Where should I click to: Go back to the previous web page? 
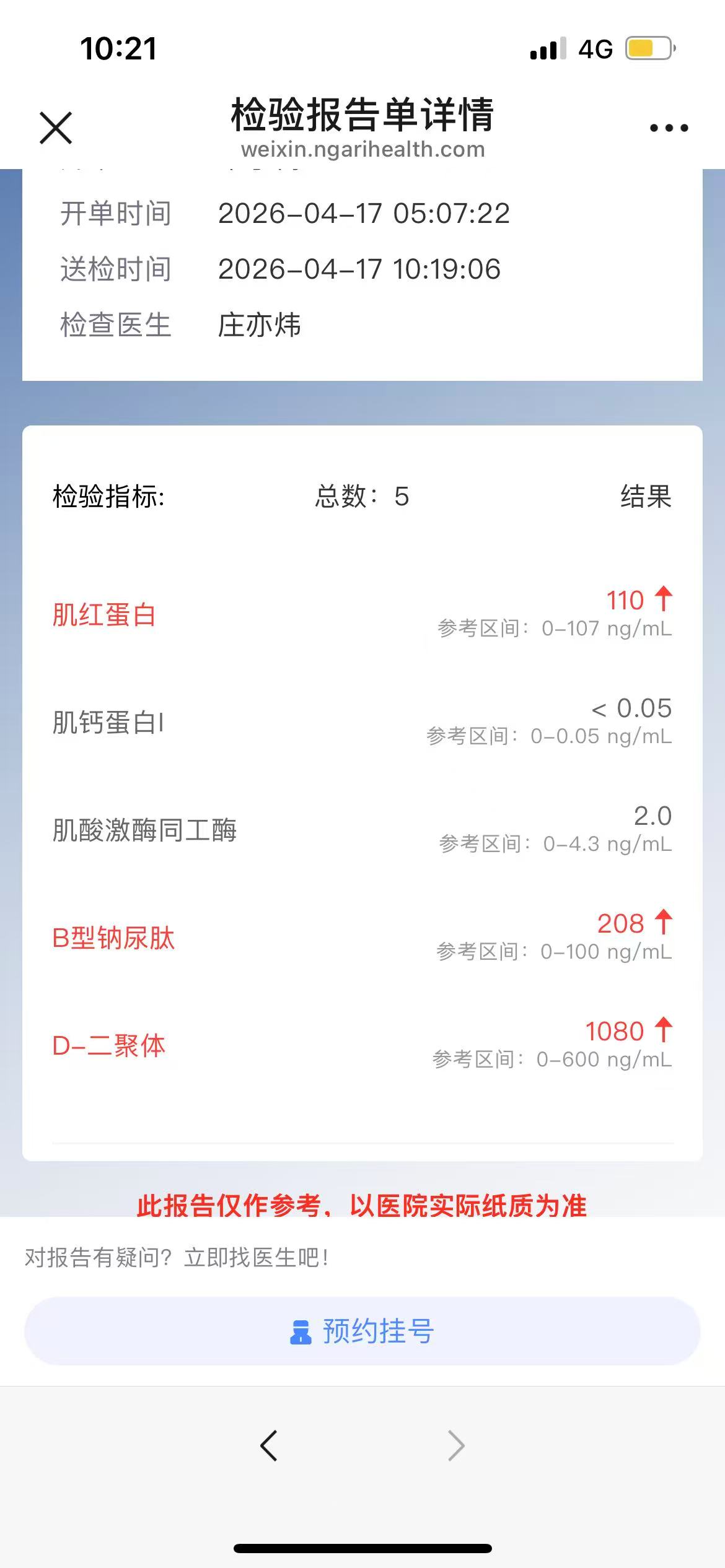269,1445
